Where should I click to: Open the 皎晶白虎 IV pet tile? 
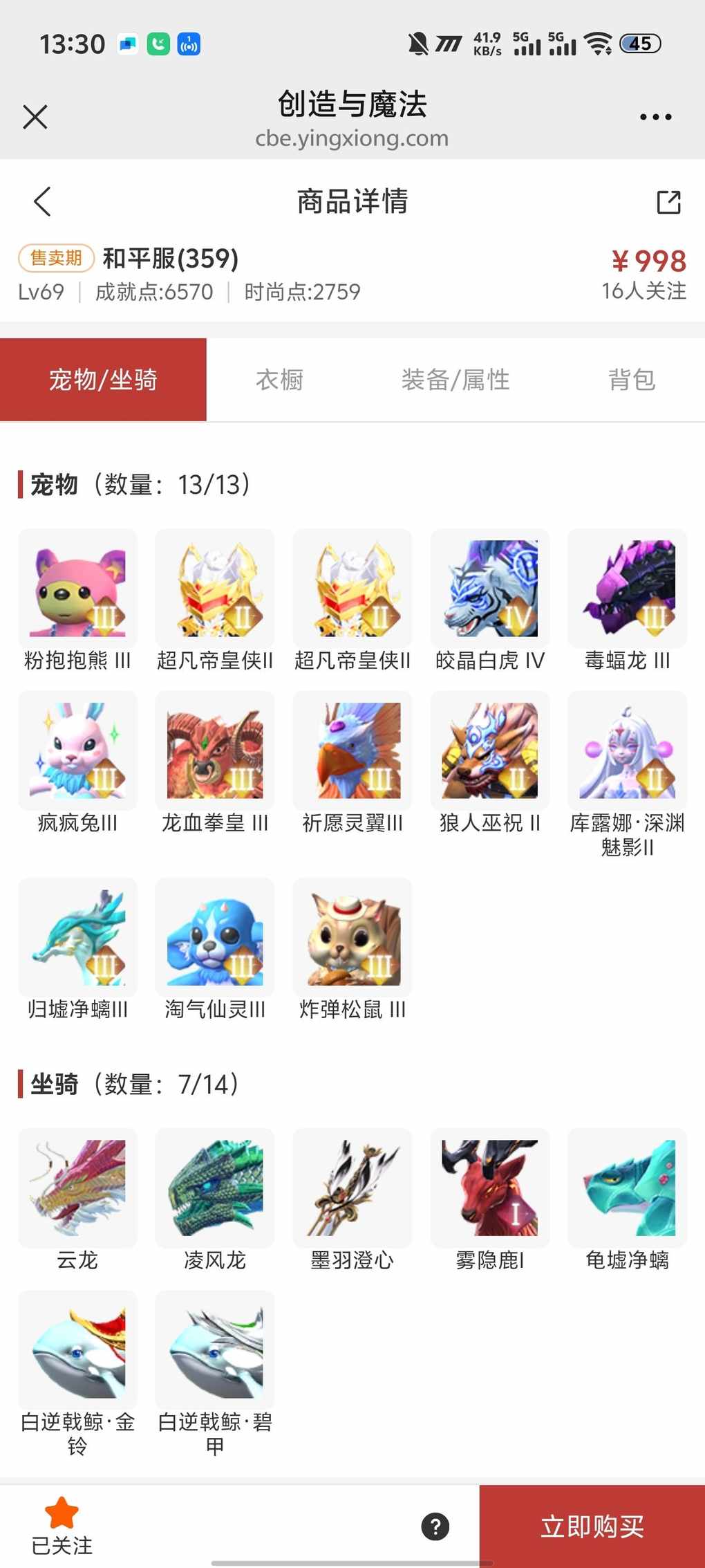click(x=489, y=589)
